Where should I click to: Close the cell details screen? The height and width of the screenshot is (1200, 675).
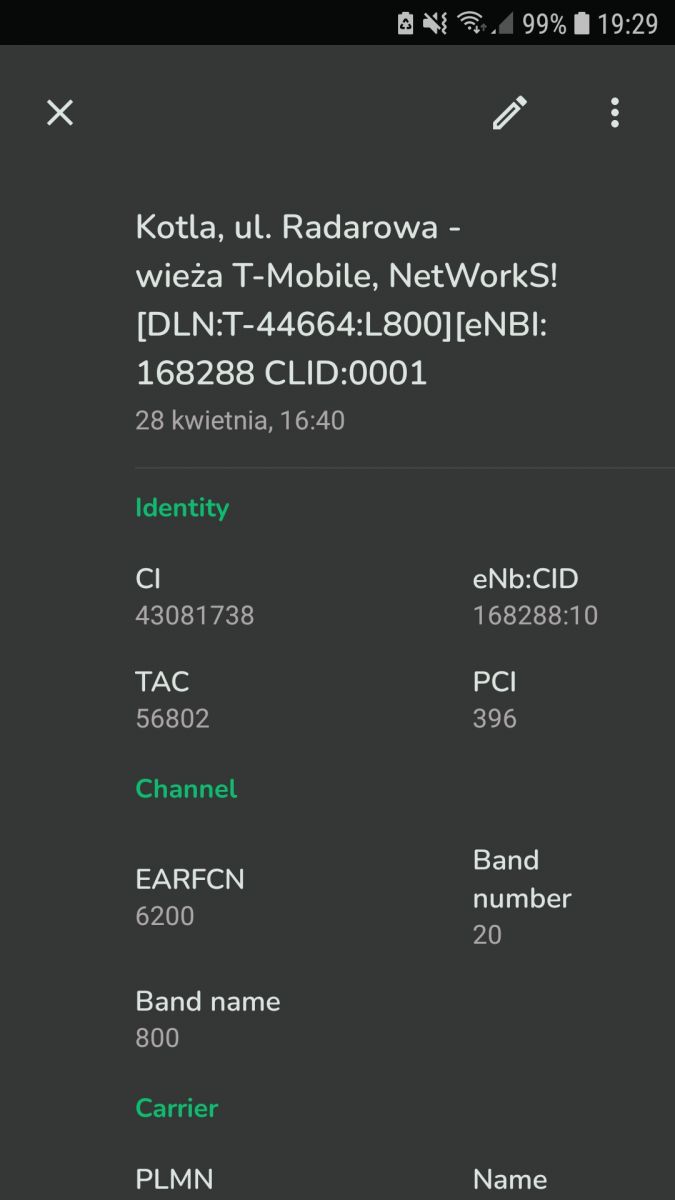click(60, 113)
